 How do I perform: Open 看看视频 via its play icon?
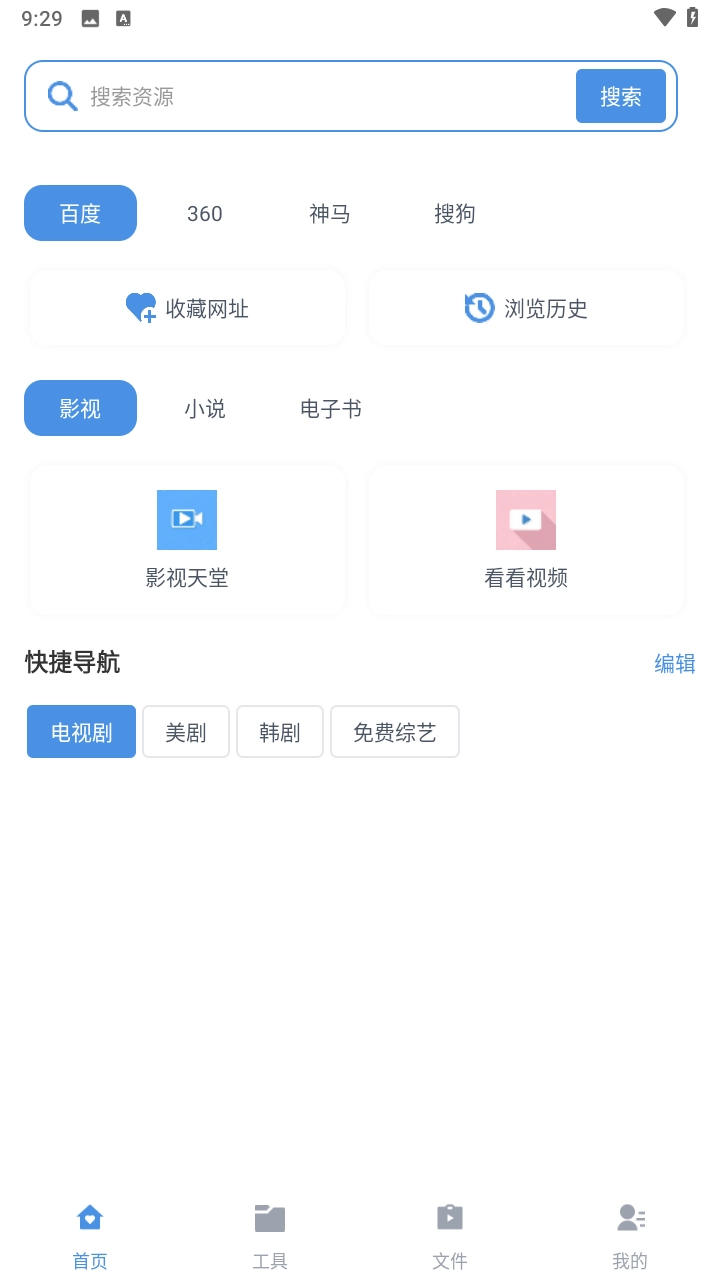click(525, 519)
